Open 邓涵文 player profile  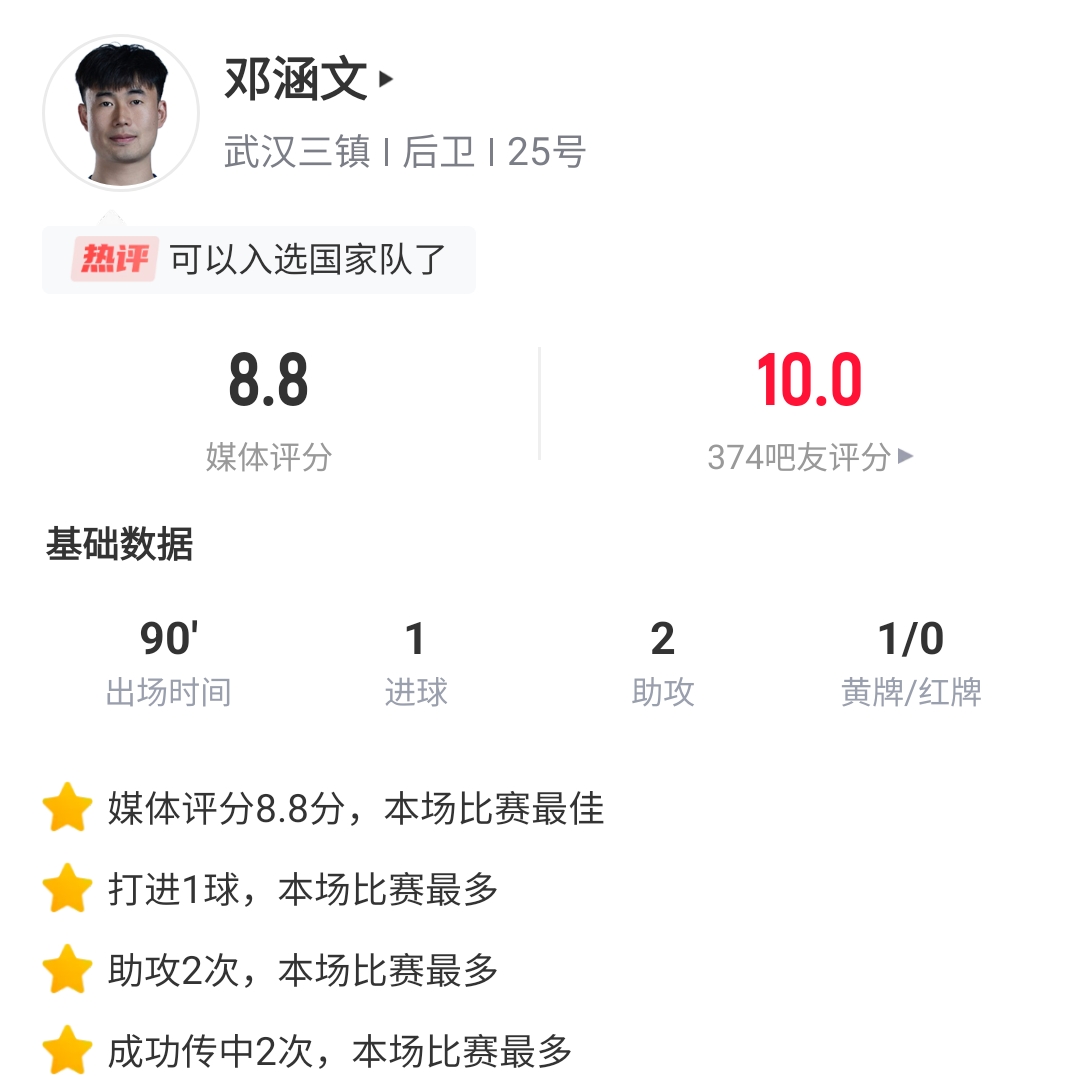tap(308, 80)
